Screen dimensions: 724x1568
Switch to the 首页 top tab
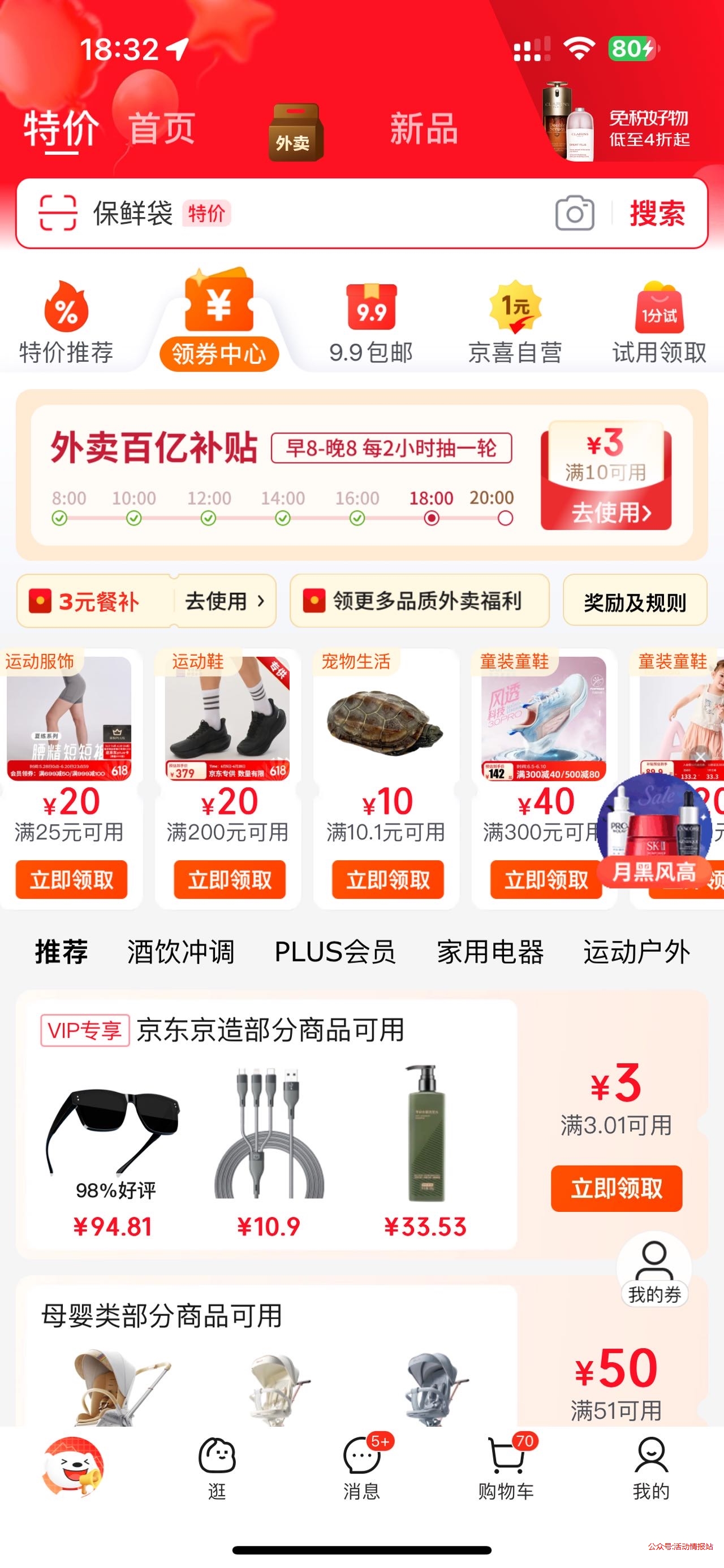[162, 128]
